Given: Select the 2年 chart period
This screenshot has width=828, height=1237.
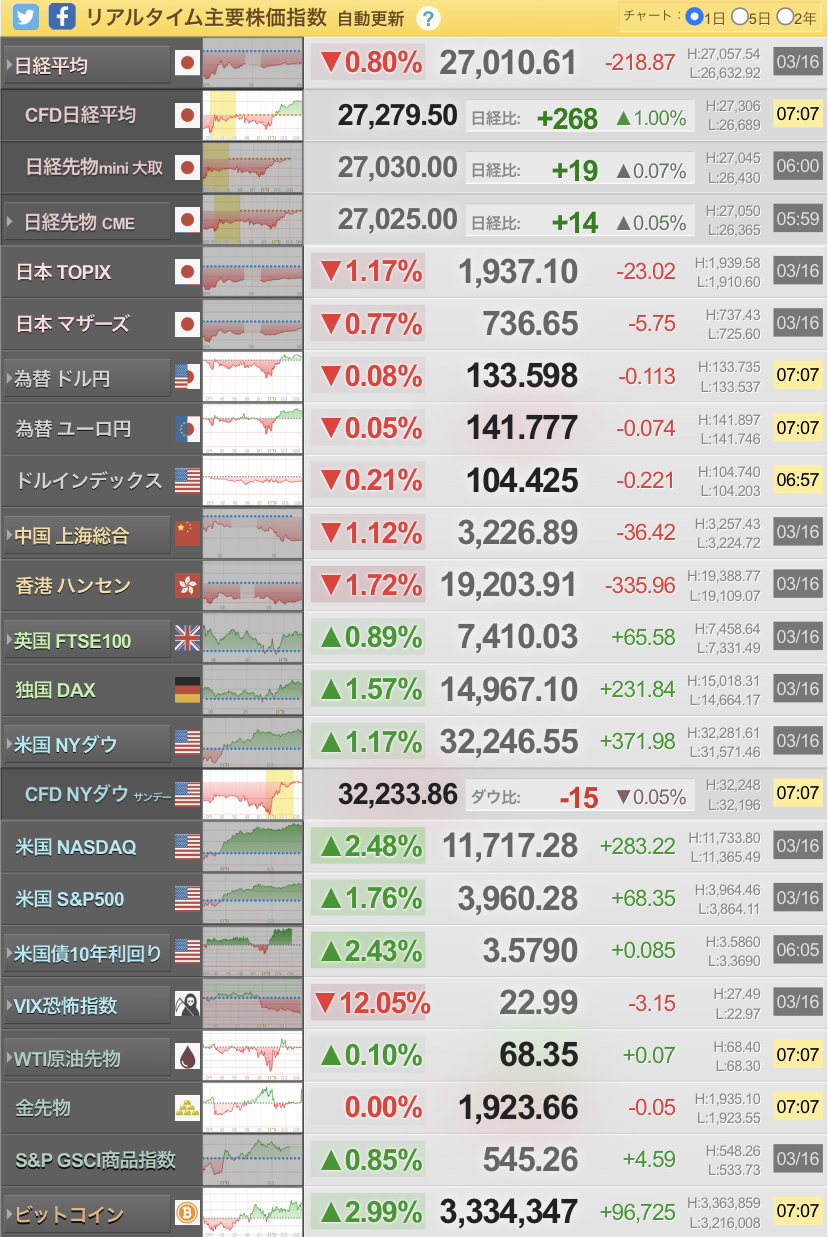Looking at the screenshot, I should click(785, 17).
